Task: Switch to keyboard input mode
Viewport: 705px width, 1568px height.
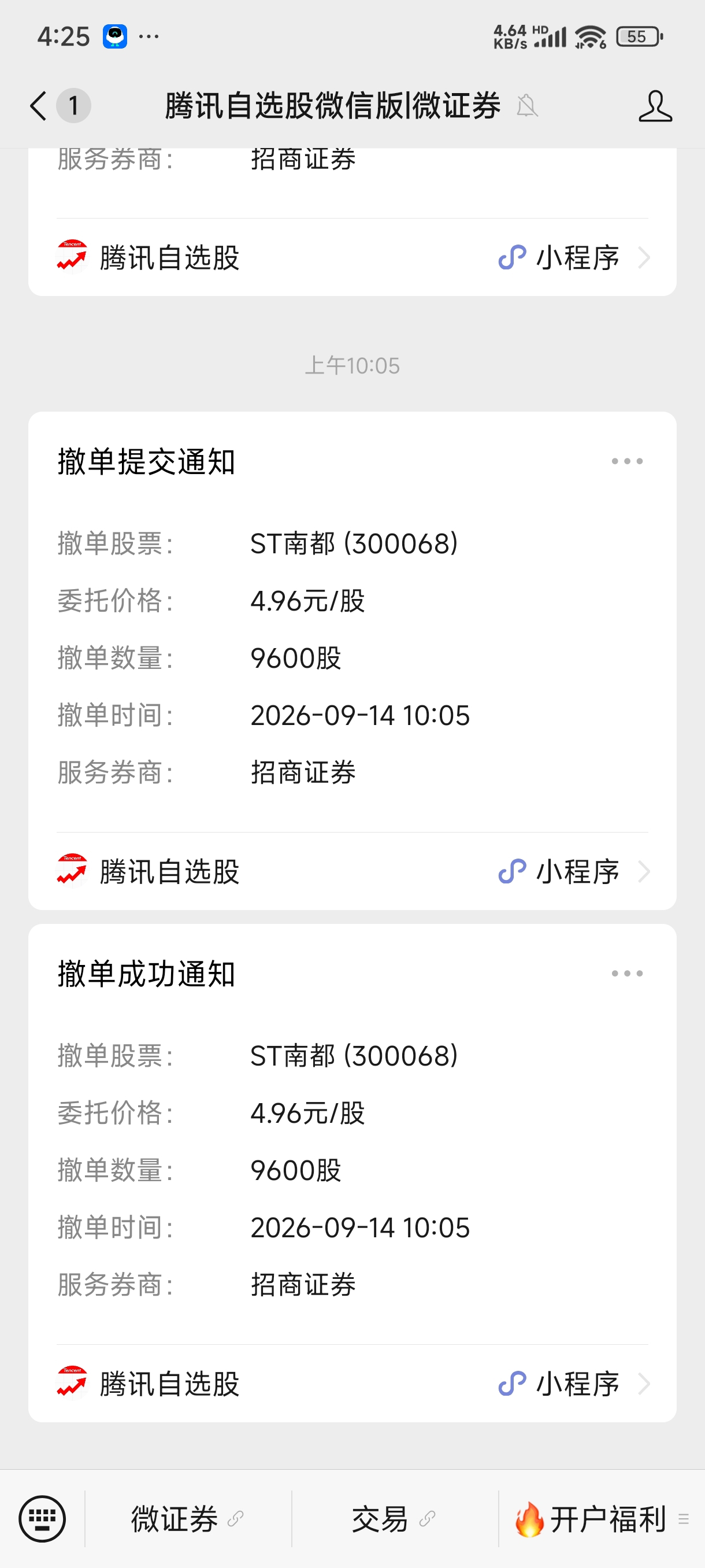Action: click(x=42, y=1519)
